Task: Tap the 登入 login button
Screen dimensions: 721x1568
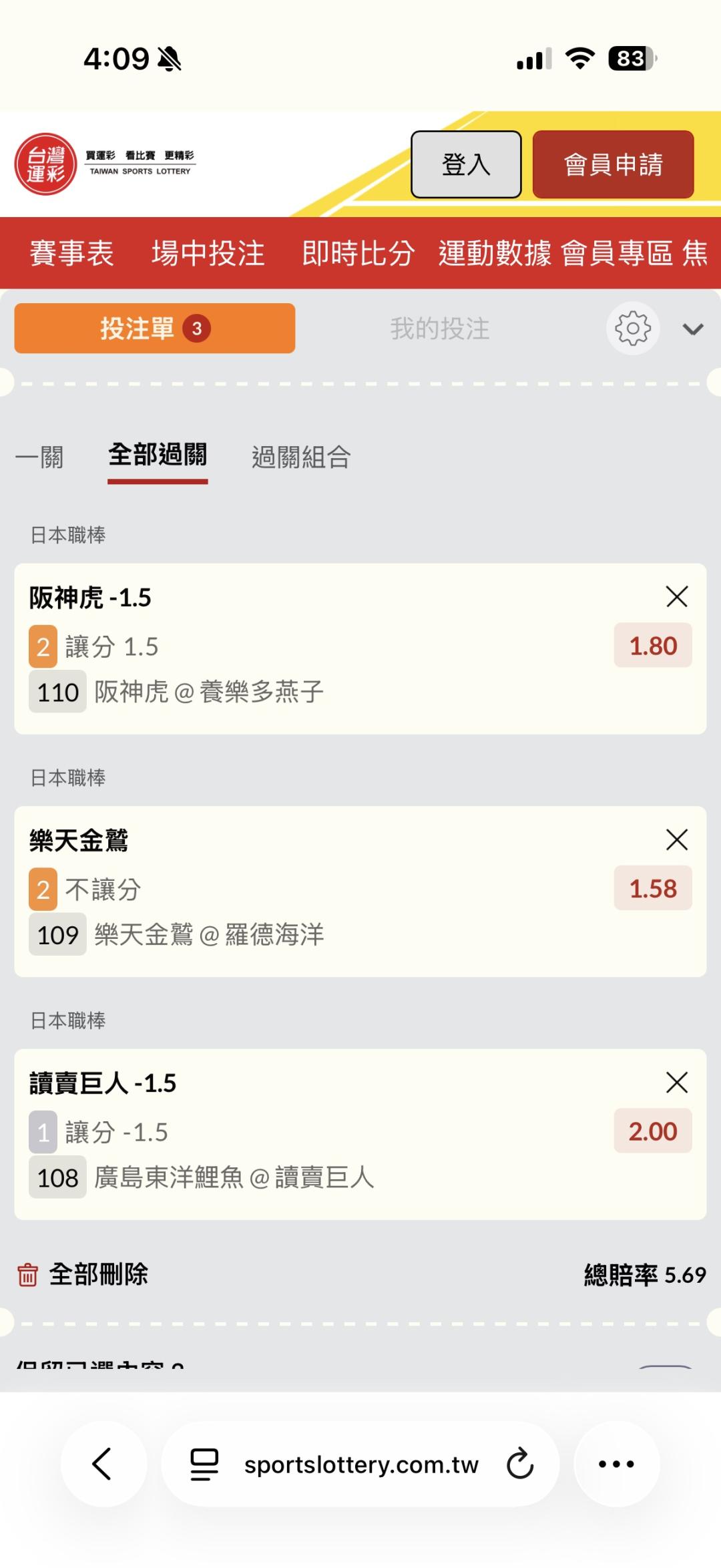Action: coord(466,164)
